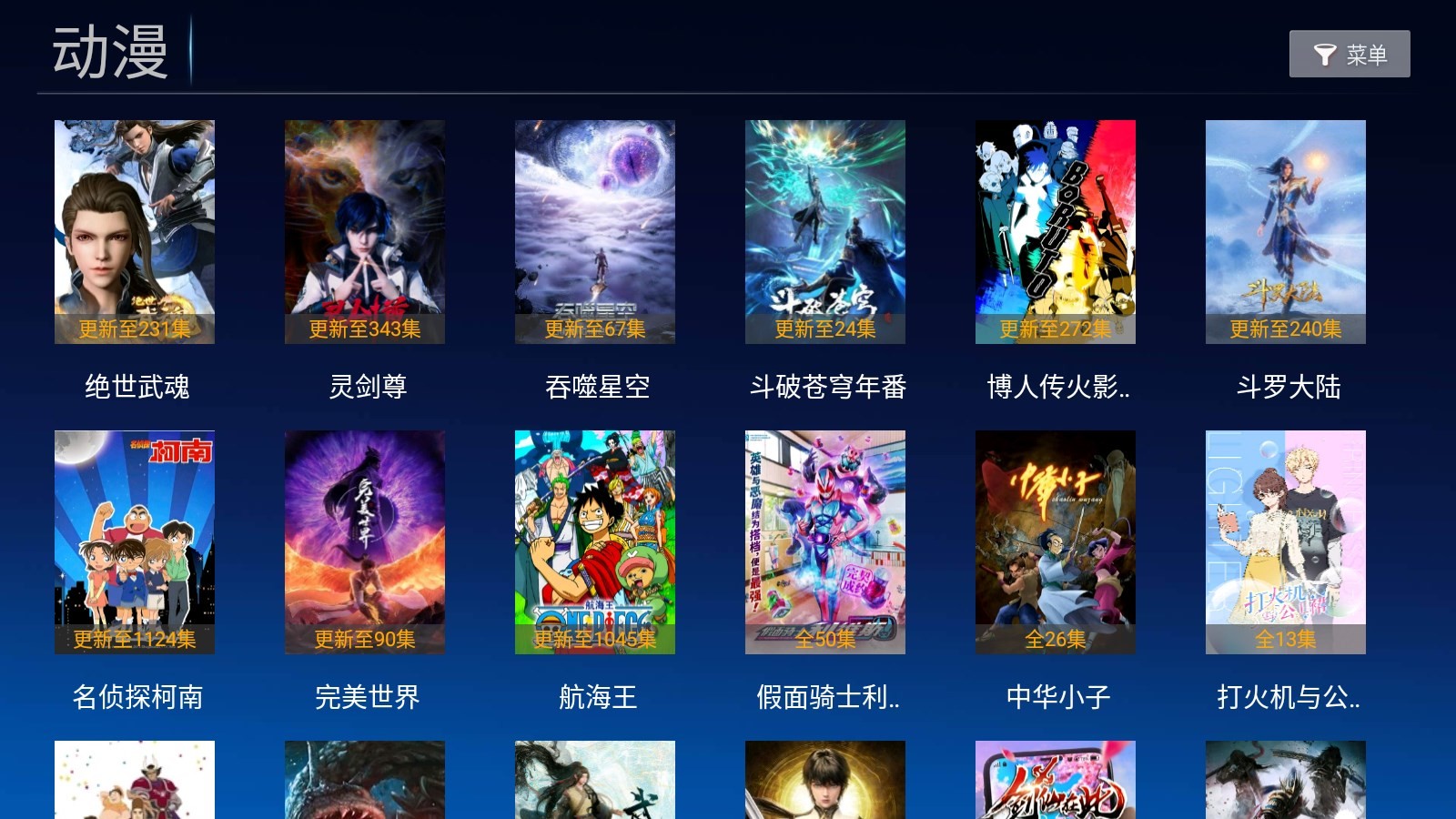Viewport: 1456px width, 819px height.
Task: Open One Piece 航海王
Action: [x=595, y=542]
